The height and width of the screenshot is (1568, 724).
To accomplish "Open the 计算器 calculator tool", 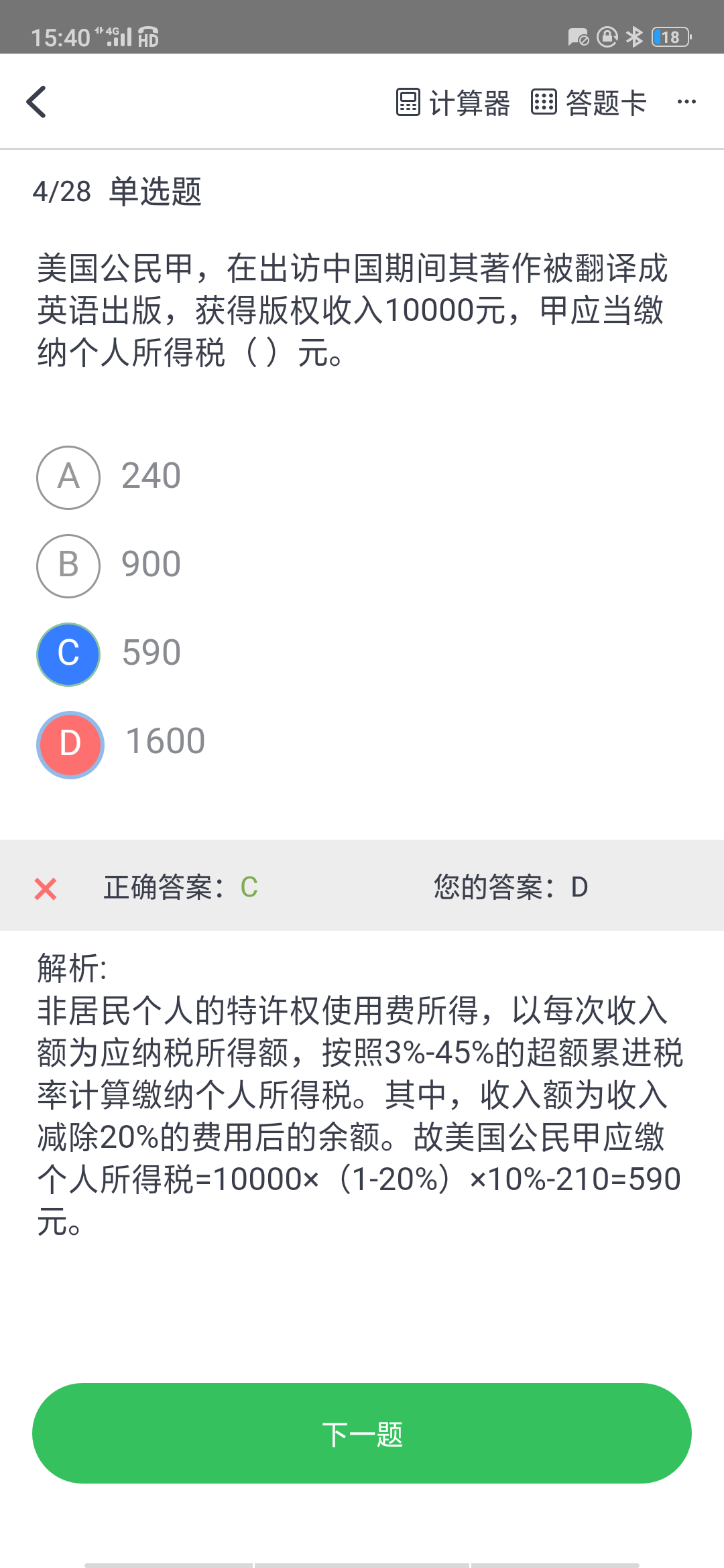I will tap(453, 103).
